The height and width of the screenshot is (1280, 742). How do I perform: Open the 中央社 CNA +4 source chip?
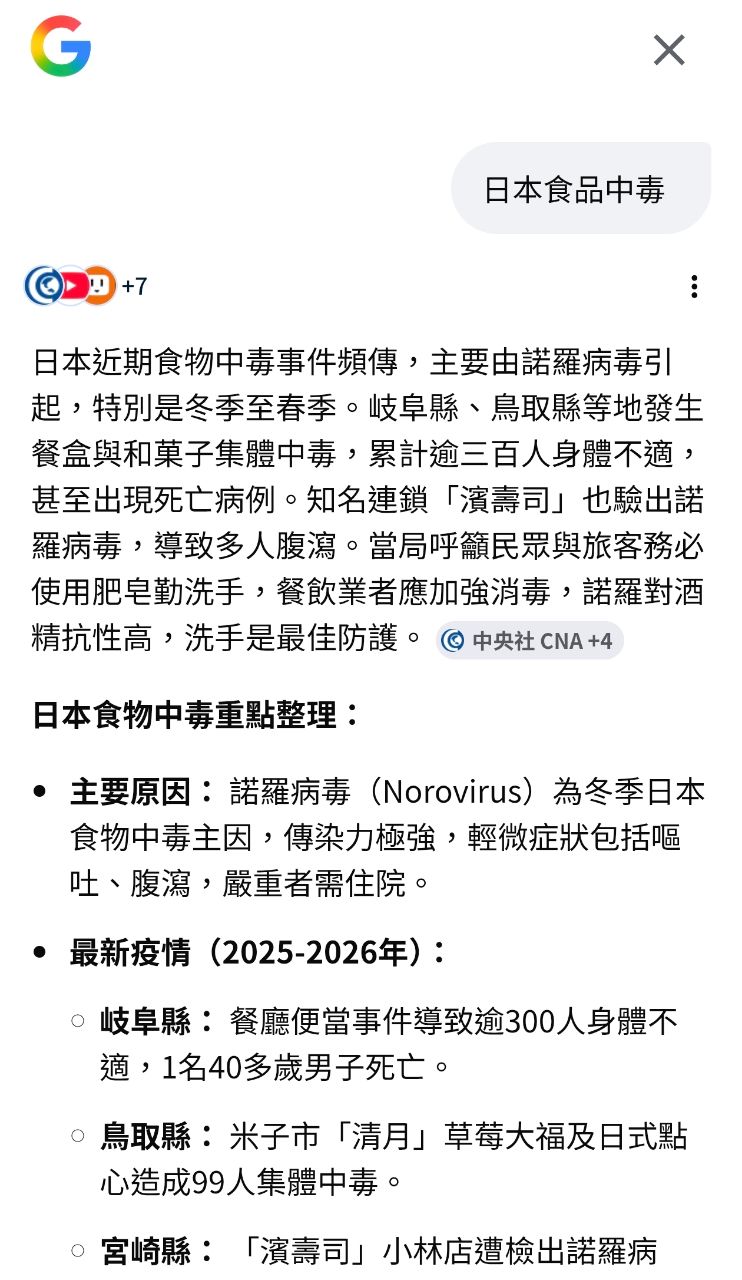[x=529, y=640]
